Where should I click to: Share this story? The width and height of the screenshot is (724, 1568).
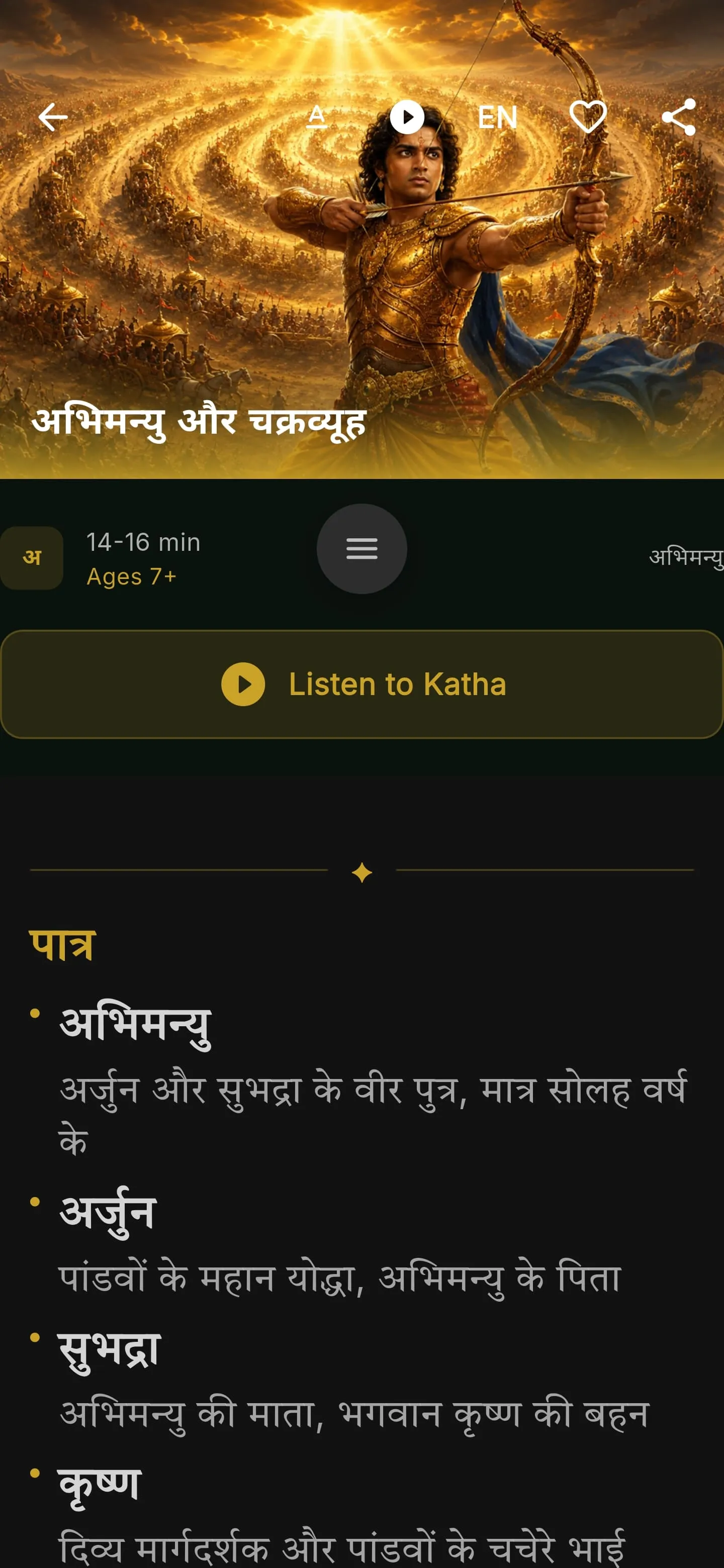pyautogui.click(x=678, y=117)
